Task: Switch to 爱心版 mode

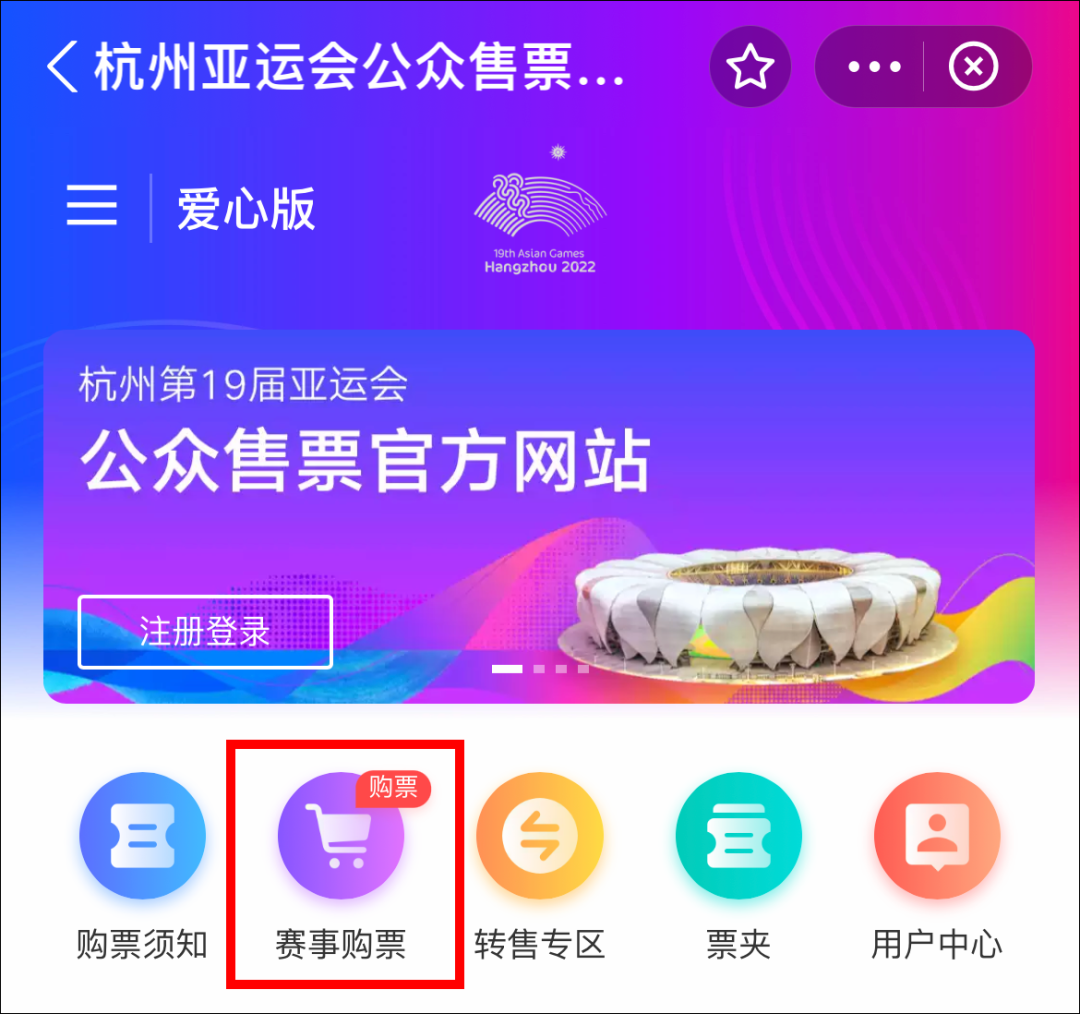Action: (x=246, y=209)
